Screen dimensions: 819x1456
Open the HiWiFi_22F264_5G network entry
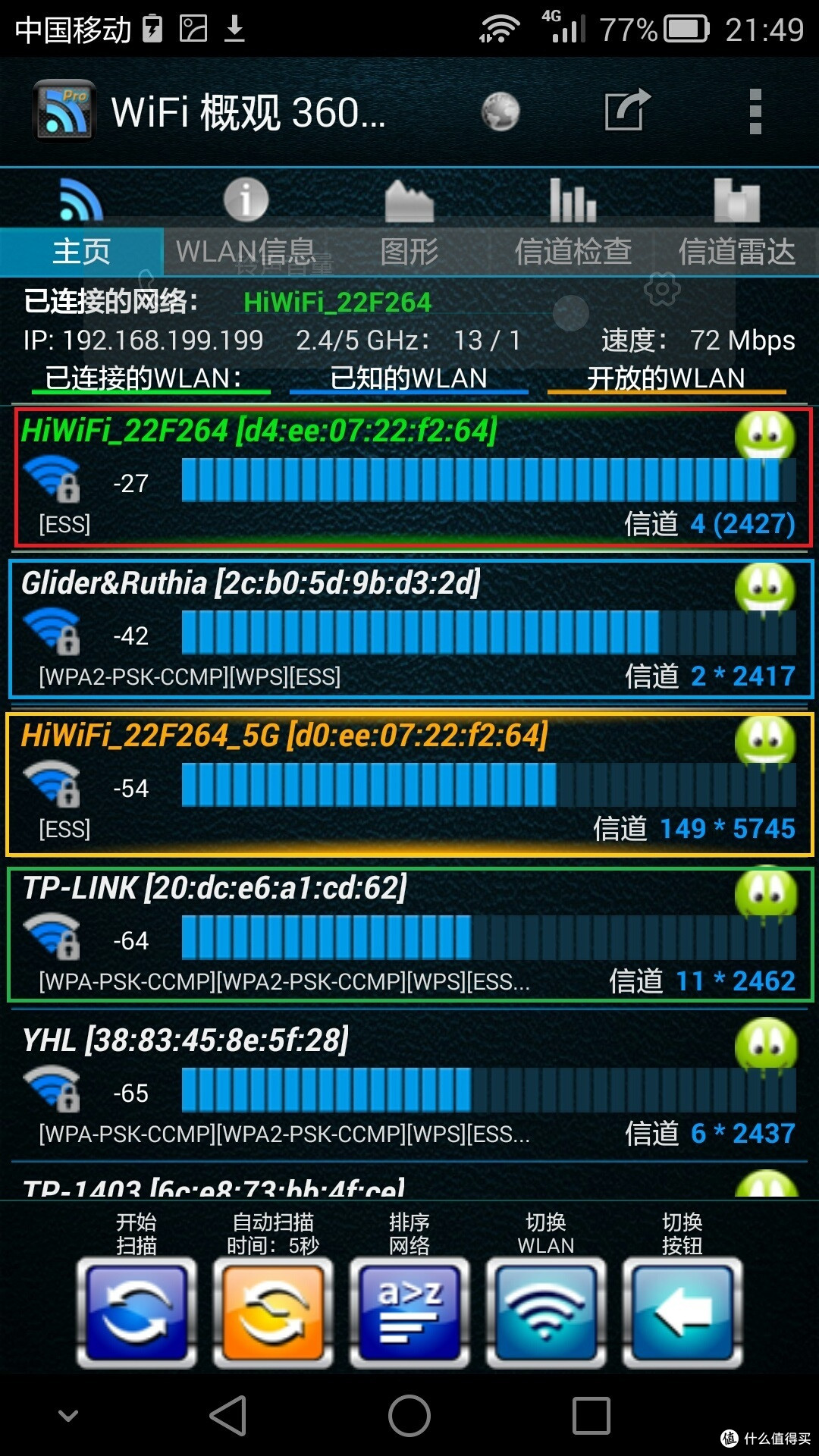[x=409, y=783]
